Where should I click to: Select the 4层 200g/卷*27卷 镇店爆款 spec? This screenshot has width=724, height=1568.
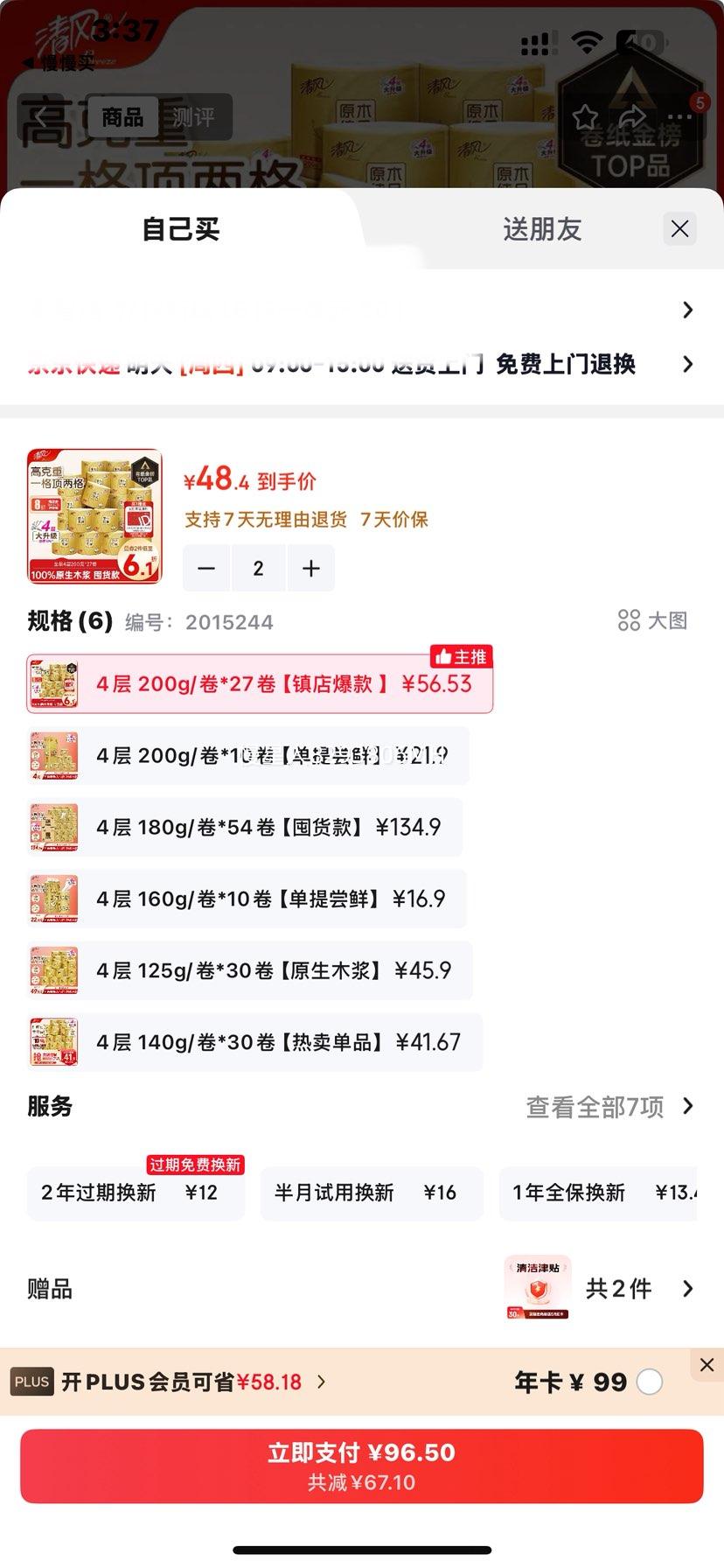[260, 683]
